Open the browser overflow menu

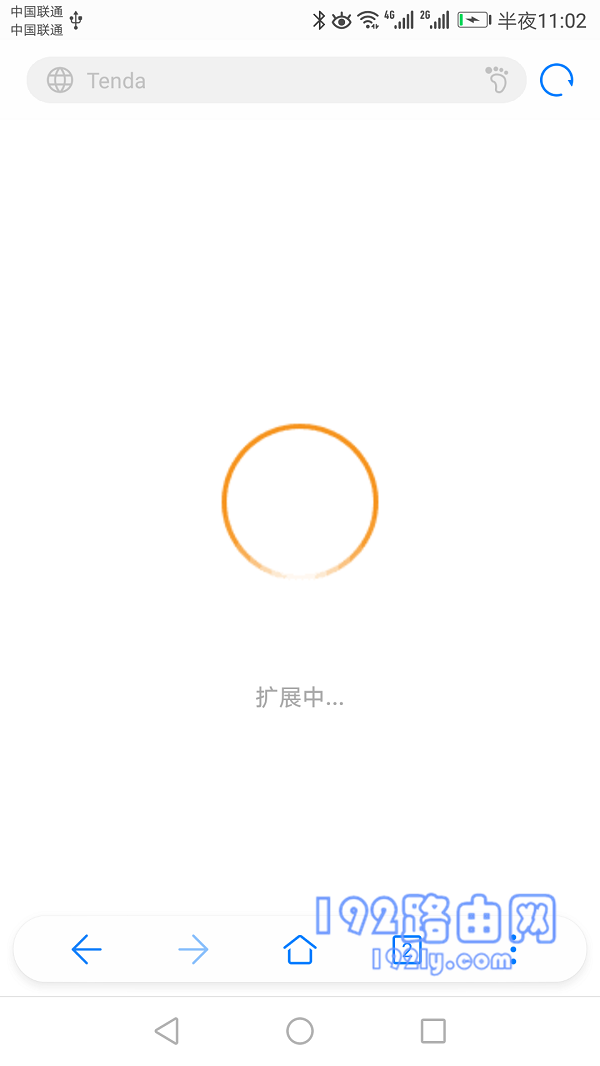point(513,949)
